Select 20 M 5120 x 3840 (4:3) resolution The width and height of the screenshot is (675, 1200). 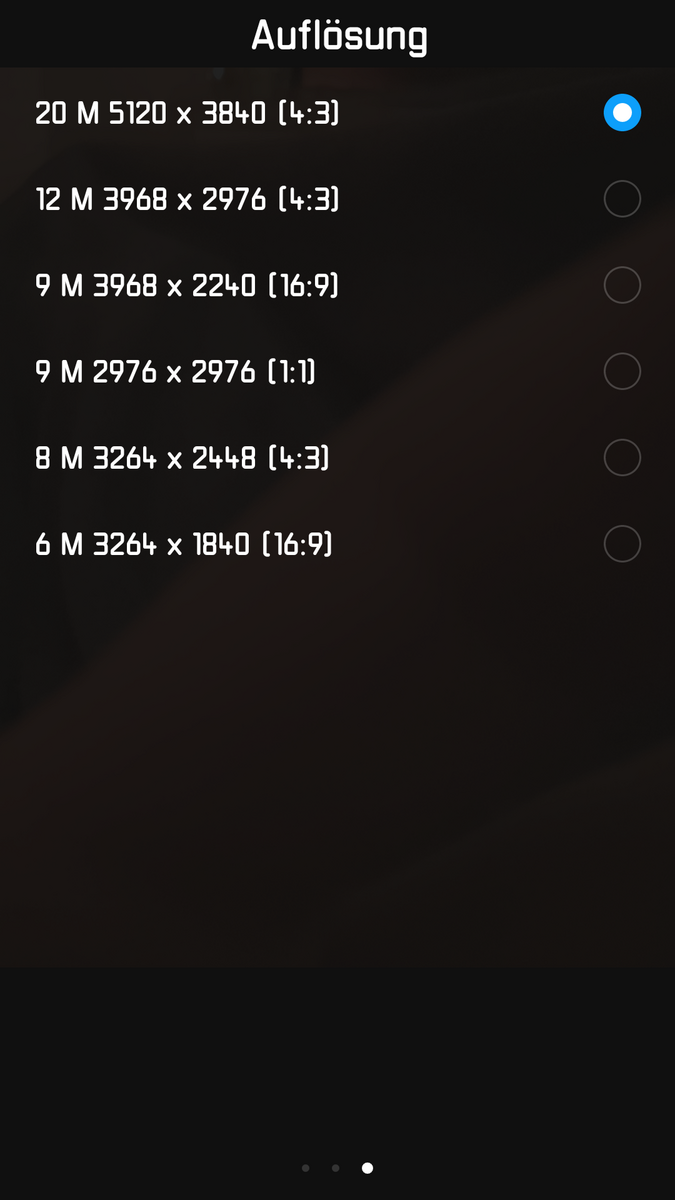pos(622,113)
